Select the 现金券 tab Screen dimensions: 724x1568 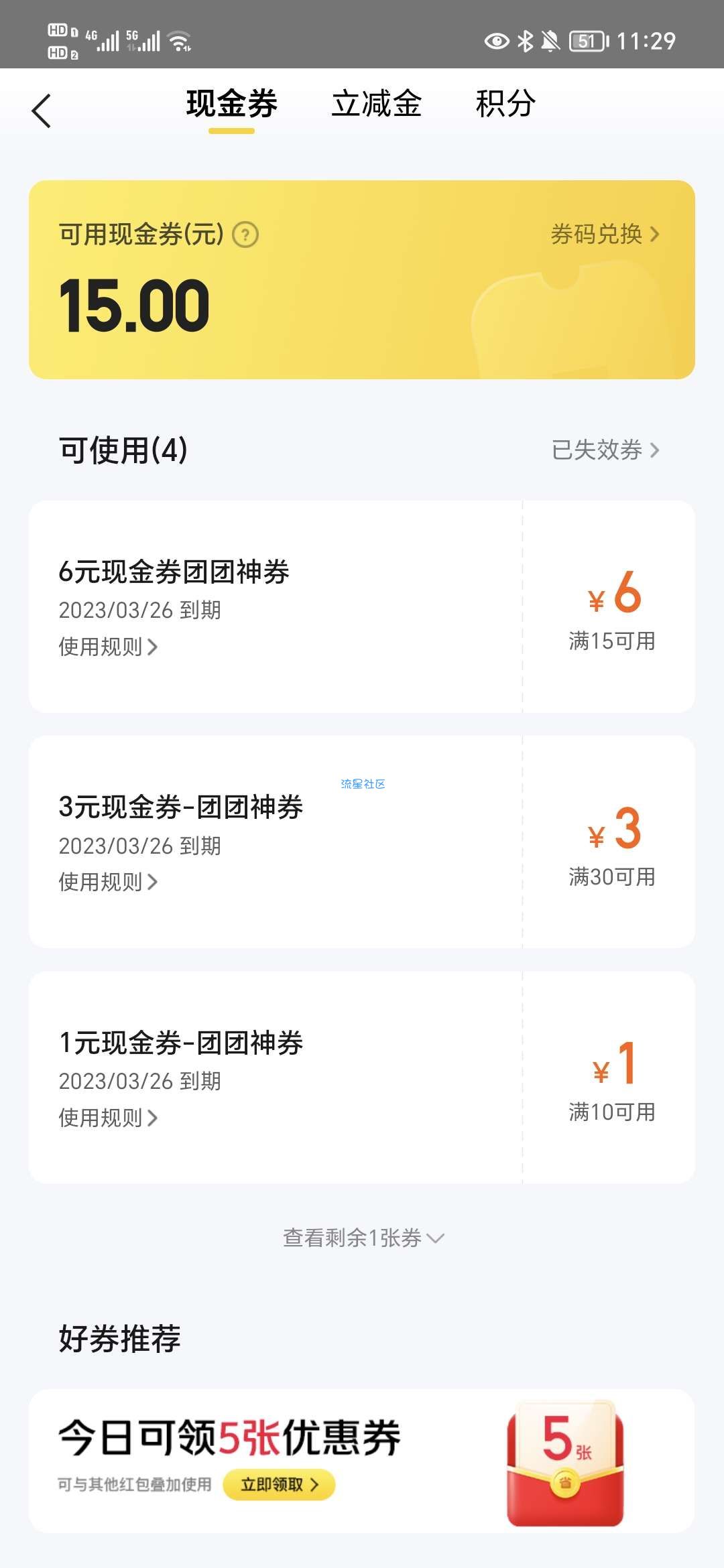point(231,104)
